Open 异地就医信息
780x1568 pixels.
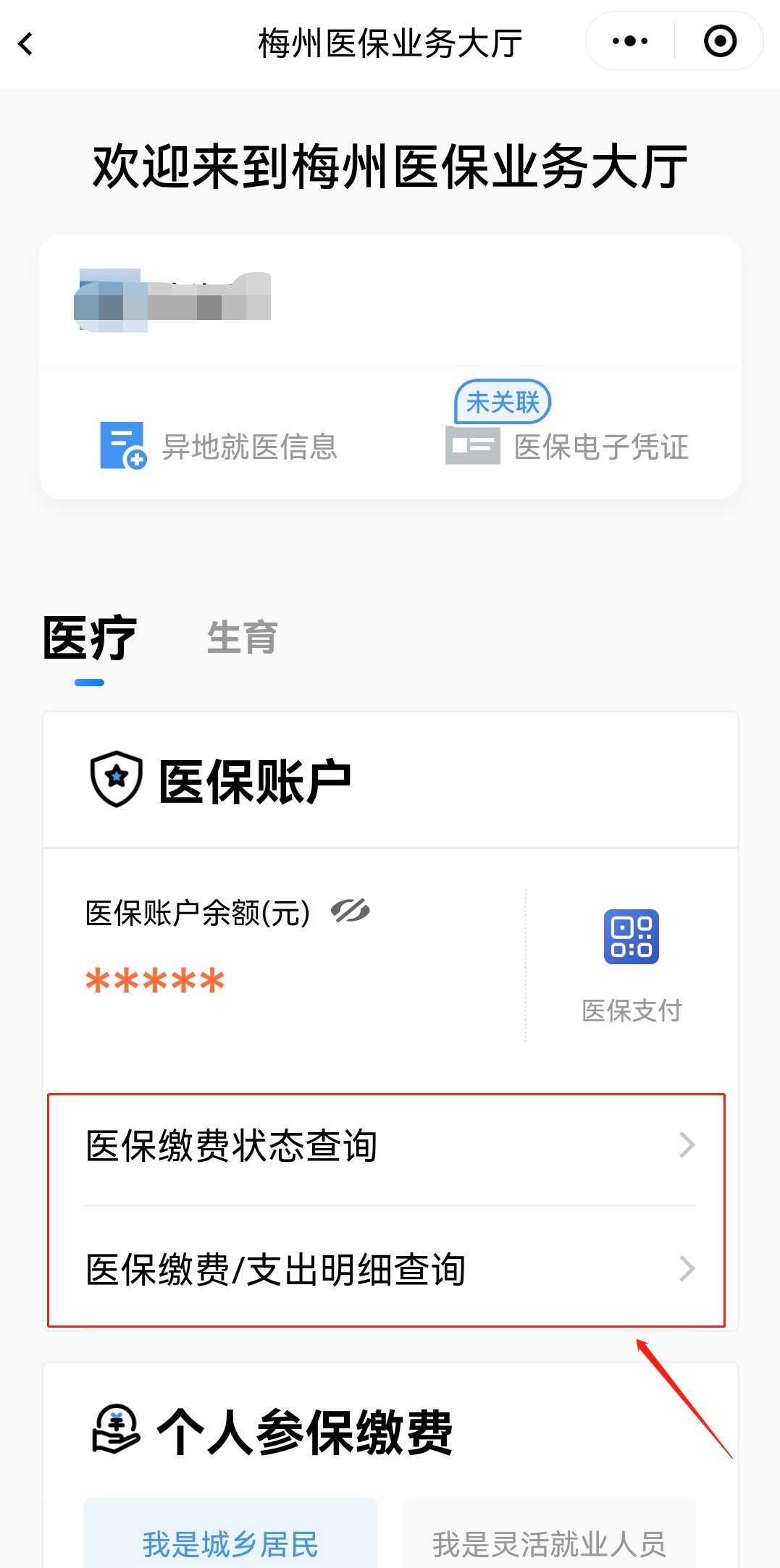click(219, 446)
